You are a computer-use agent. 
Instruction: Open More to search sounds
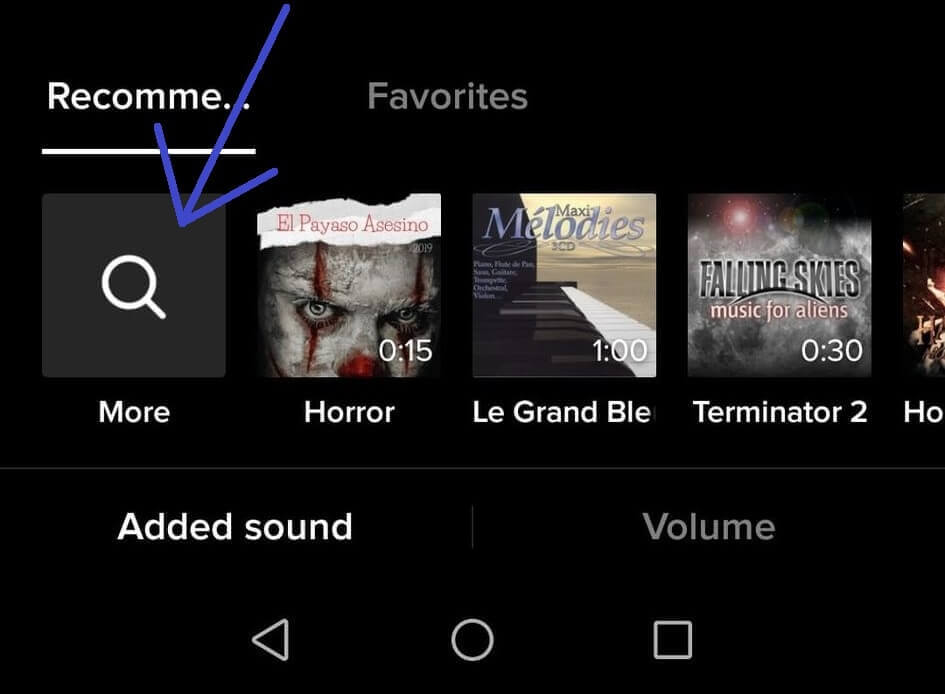(134, 286)
